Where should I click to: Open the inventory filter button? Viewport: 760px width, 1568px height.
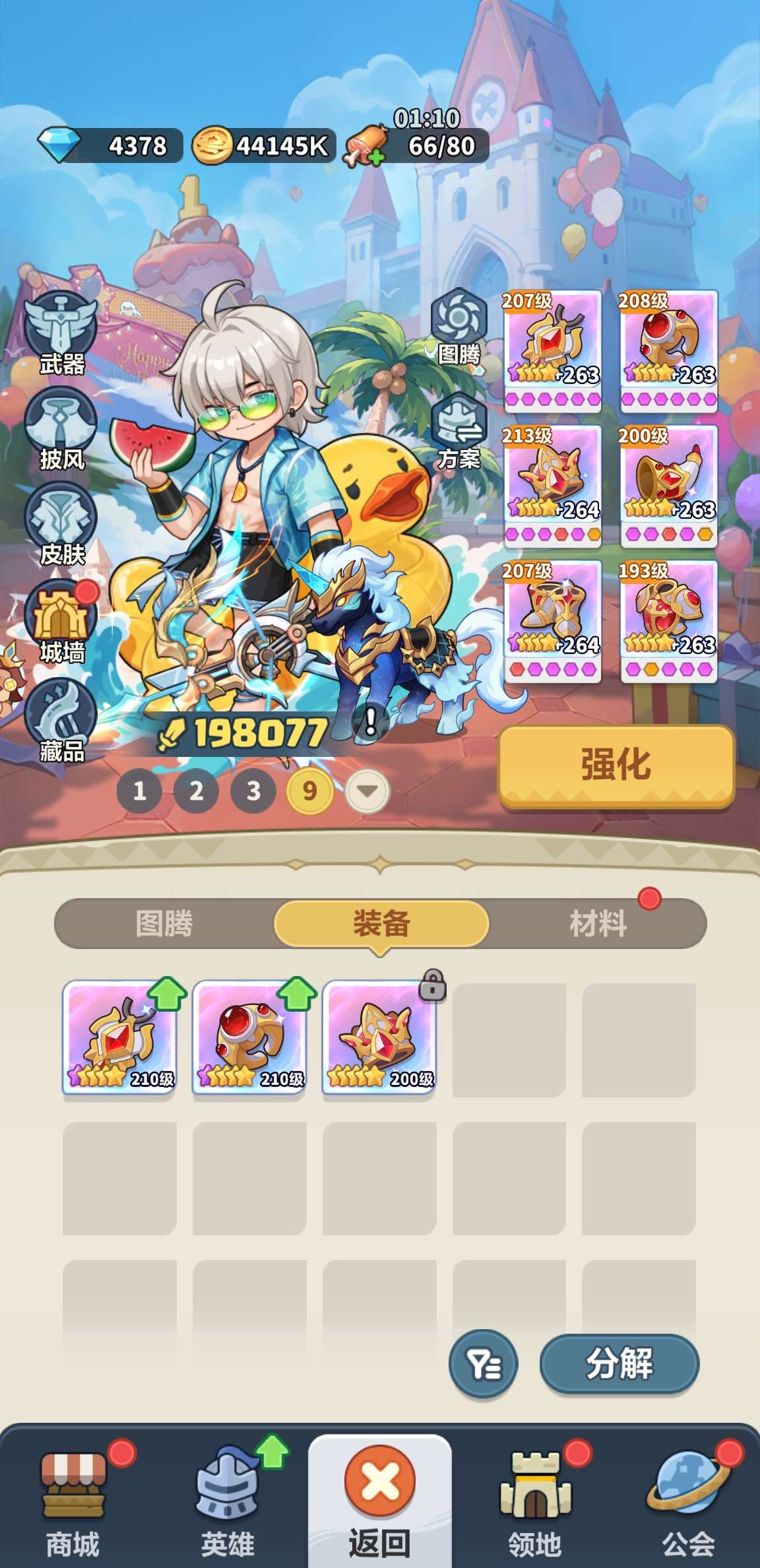pos(484,1363)
